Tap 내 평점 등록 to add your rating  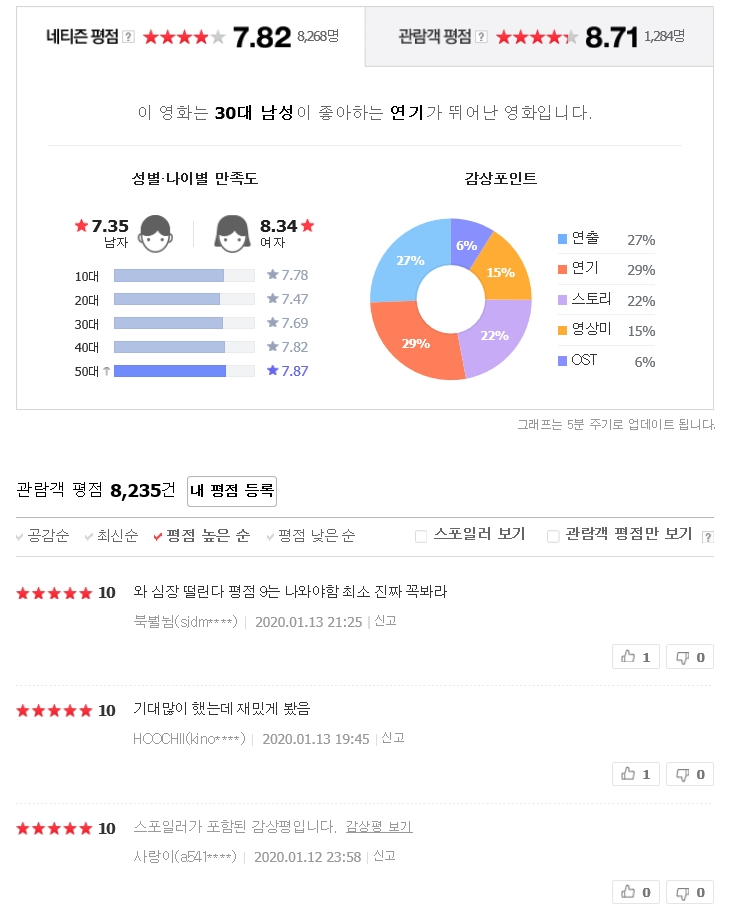pyautogui.click(x=232, y=491)
